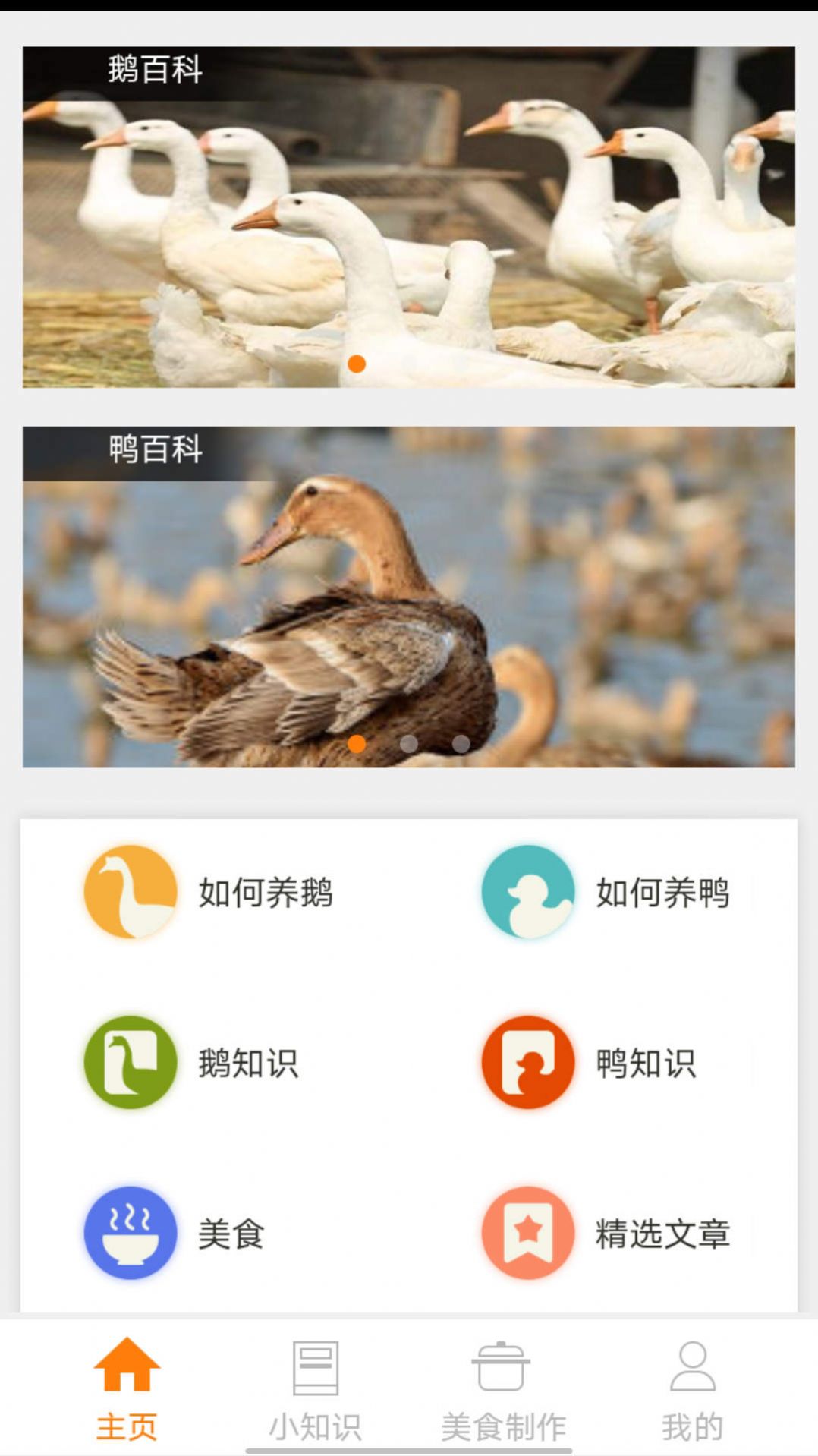Tap the third gray carousel dot on 鸭百科

click(461, 745)
